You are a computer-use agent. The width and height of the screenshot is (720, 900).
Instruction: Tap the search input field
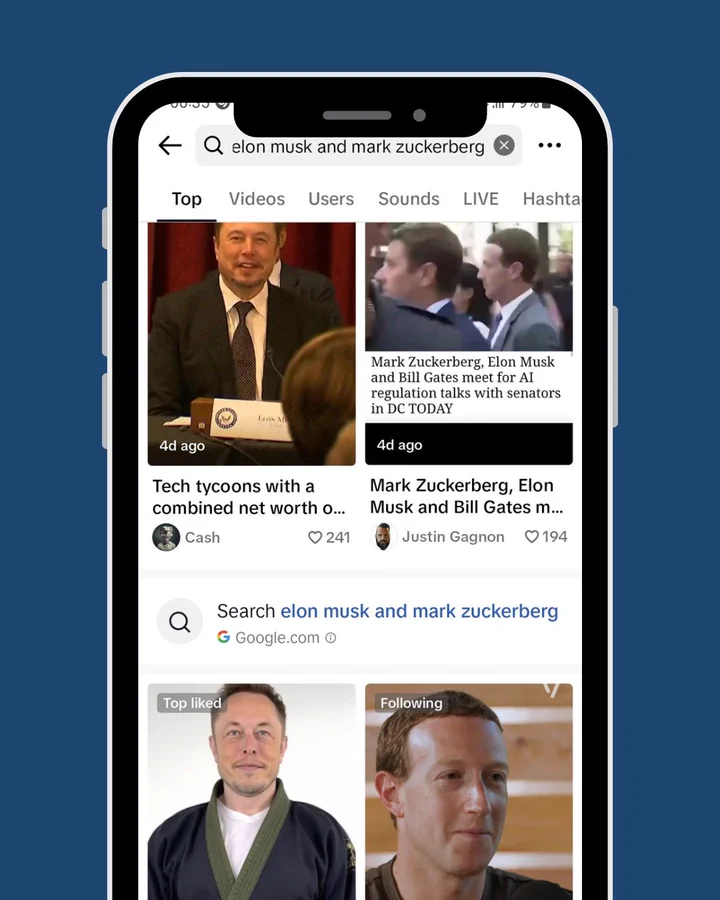tap(350, 145)
